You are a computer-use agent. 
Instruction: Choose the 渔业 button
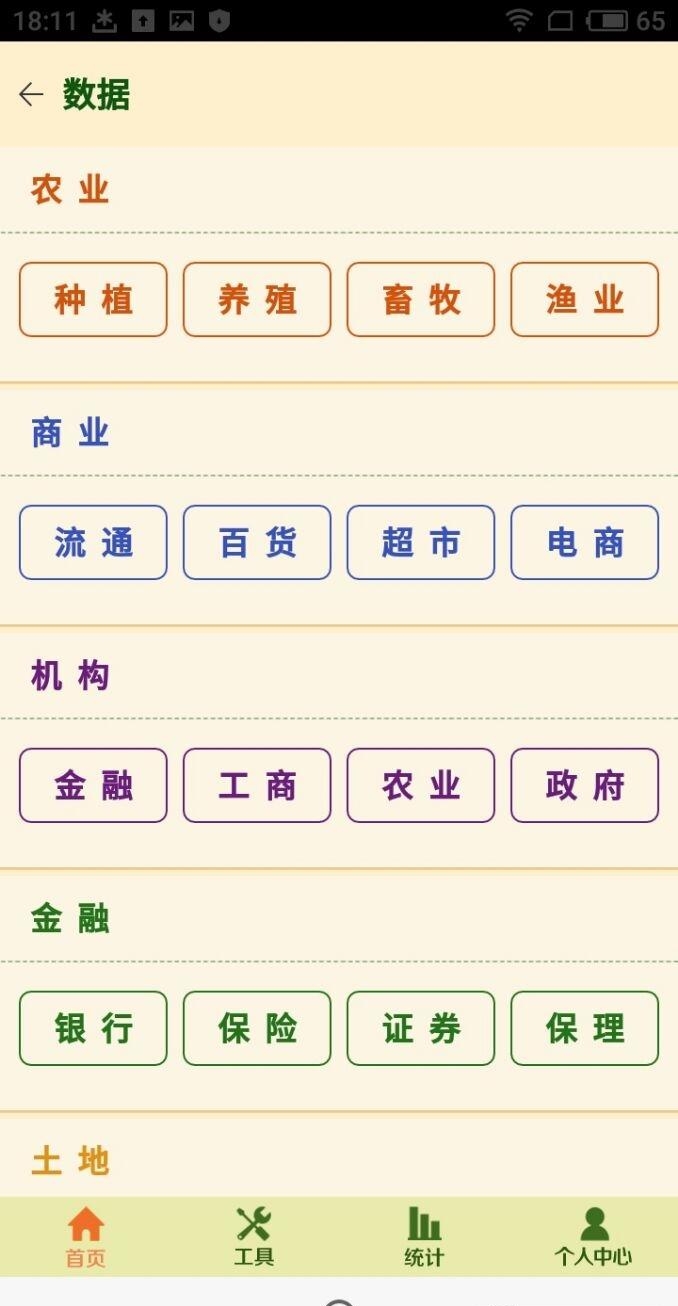pos(585,299)
